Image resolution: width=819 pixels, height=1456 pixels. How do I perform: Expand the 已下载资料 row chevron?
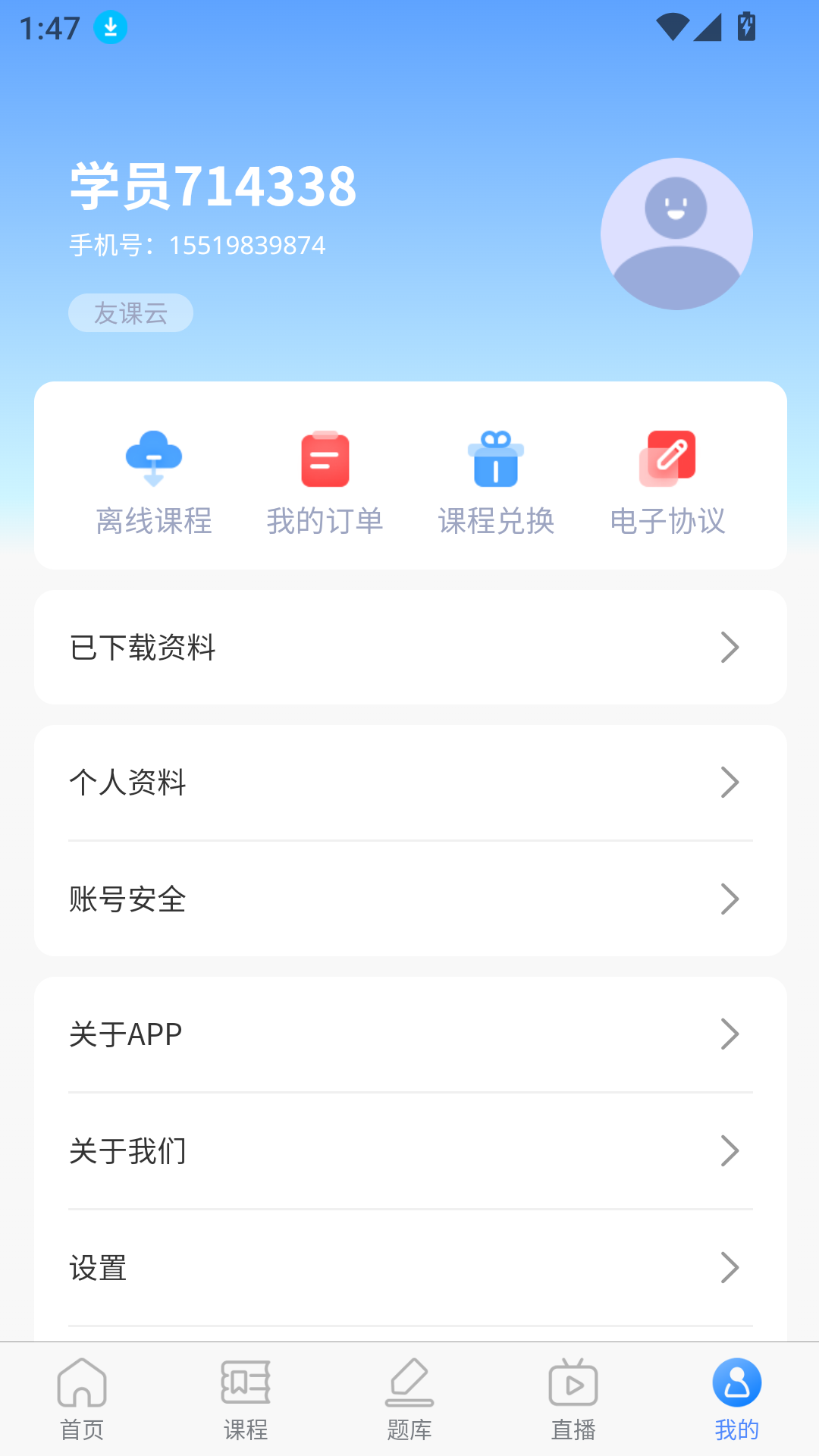[730, 646]
